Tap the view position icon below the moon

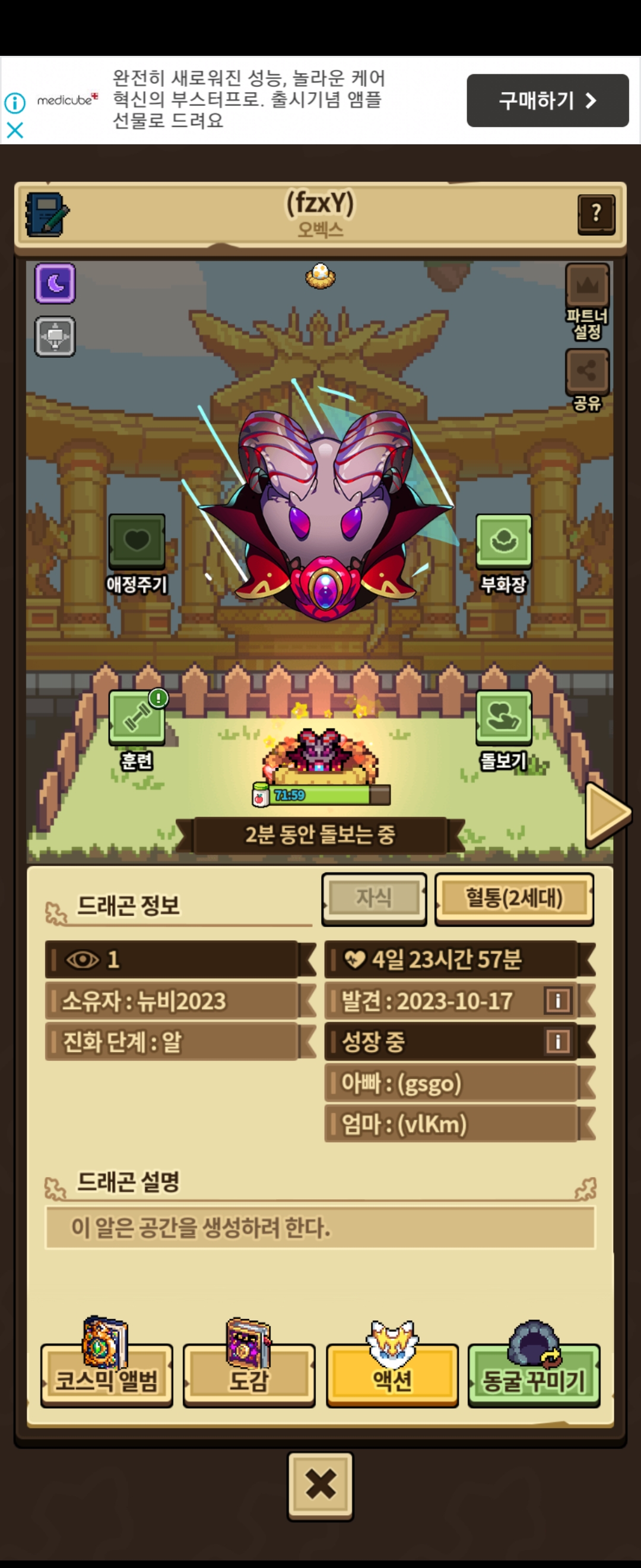(x=55, y=336)
